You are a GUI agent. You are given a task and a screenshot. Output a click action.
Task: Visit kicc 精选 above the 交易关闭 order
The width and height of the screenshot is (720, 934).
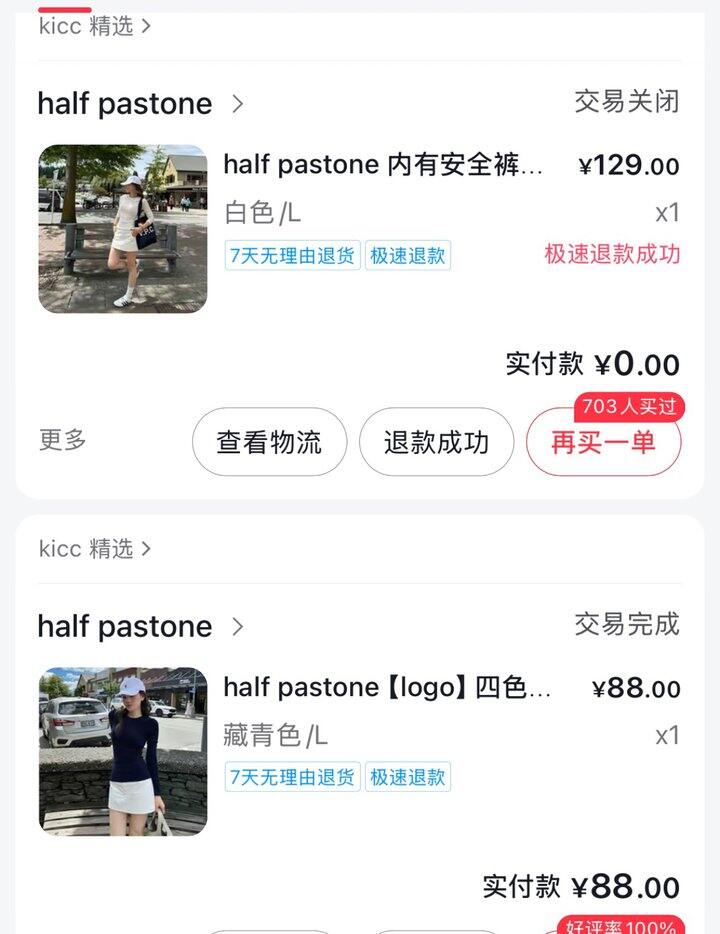(x=95, y=27)
